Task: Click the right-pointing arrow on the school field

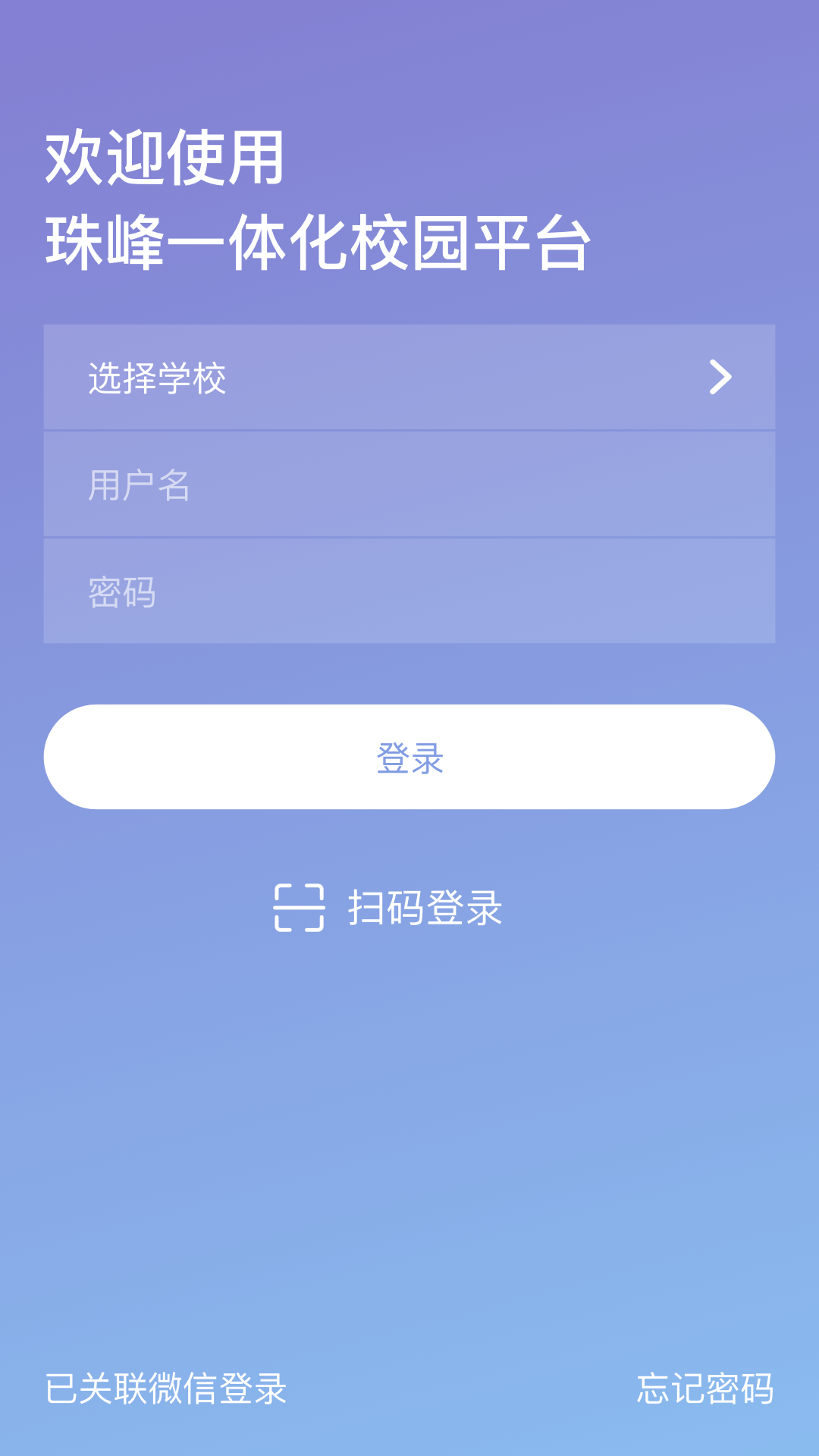Action: [x=720, y=378]
